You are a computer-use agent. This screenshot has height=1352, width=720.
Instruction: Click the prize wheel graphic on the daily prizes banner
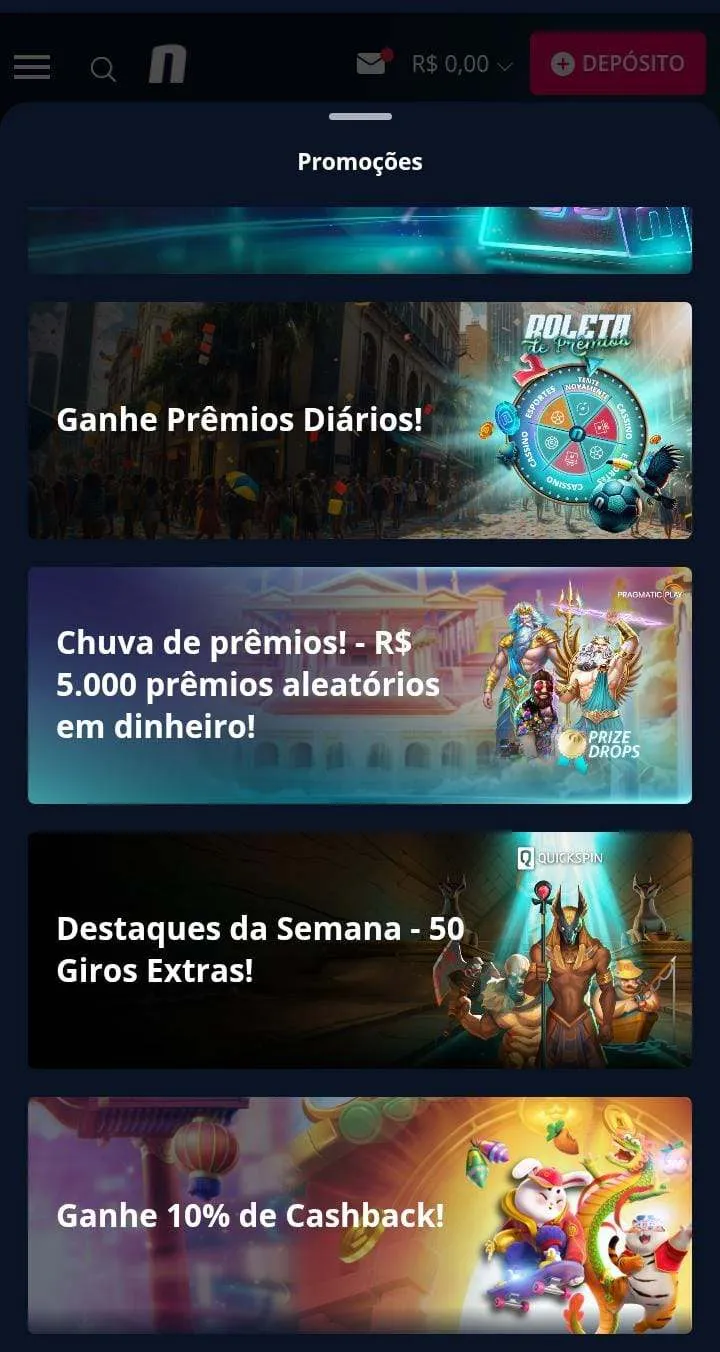pos(578,435)
